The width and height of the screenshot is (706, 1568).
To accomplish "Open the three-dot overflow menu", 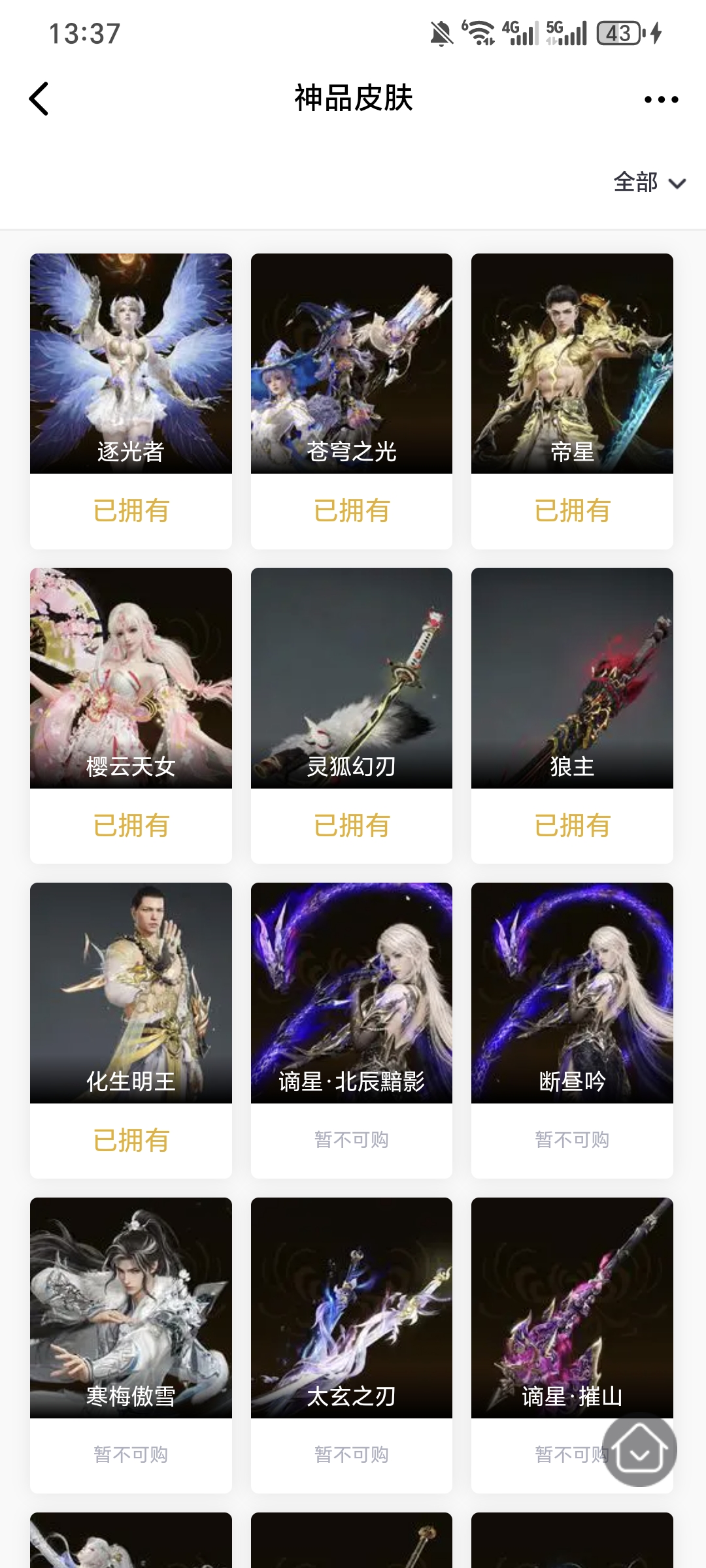I will pyautogui.click(x=661, y=99).
